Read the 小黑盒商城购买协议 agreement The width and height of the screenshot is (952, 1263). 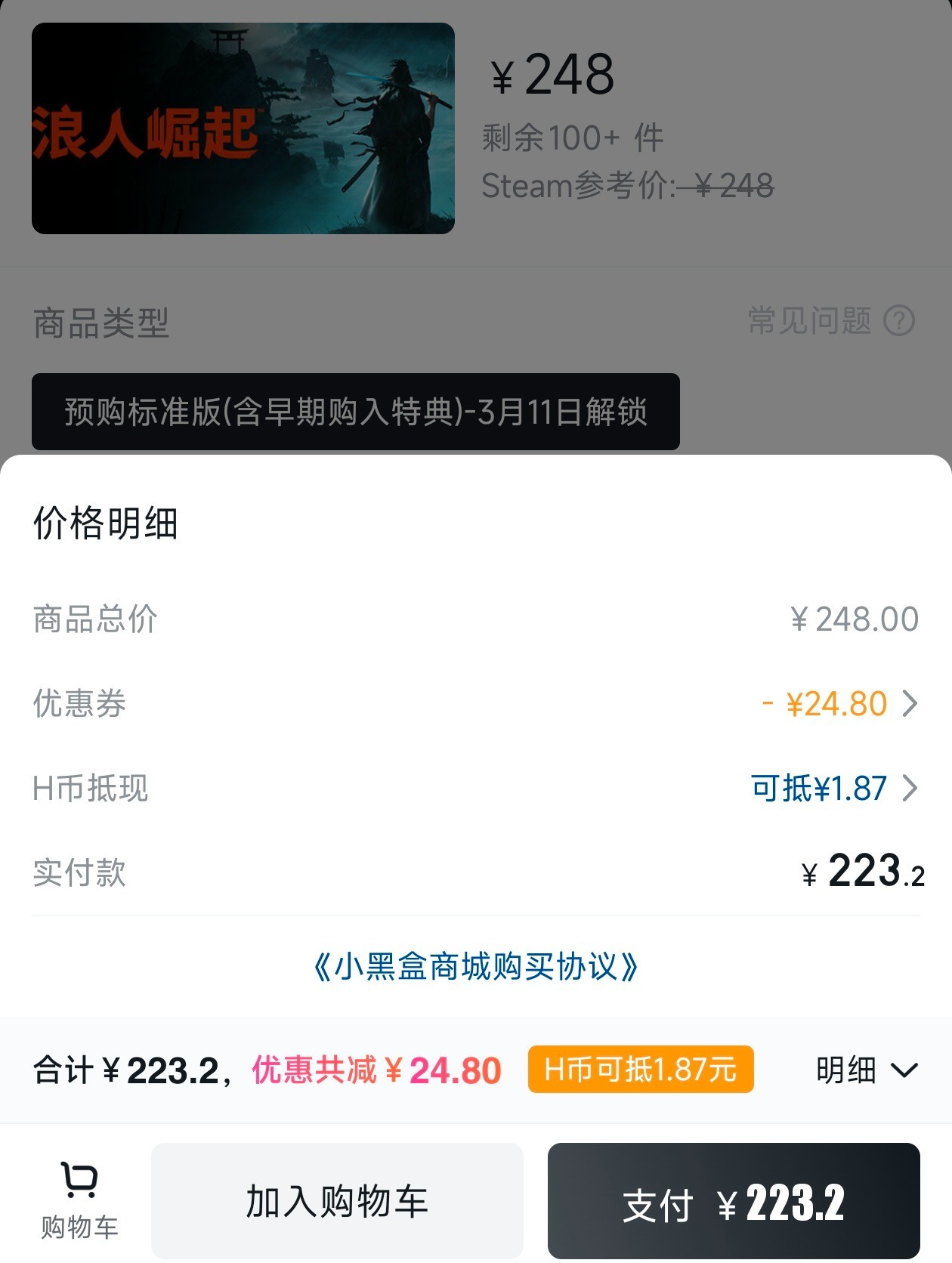click(x=476, y=967)
